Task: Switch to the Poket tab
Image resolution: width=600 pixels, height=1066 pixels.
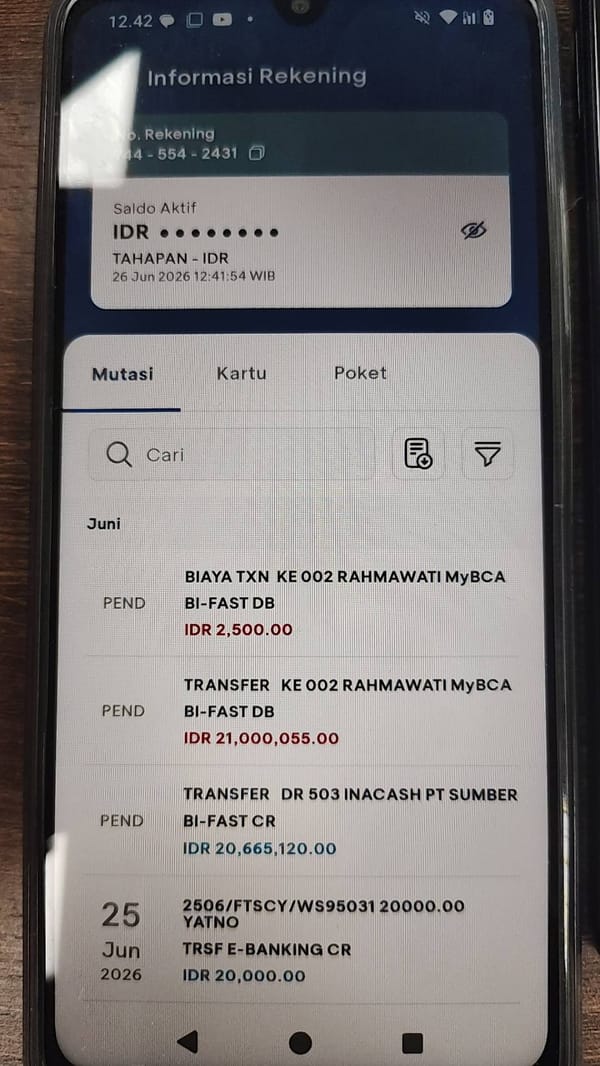Action: tap(360, 373)
